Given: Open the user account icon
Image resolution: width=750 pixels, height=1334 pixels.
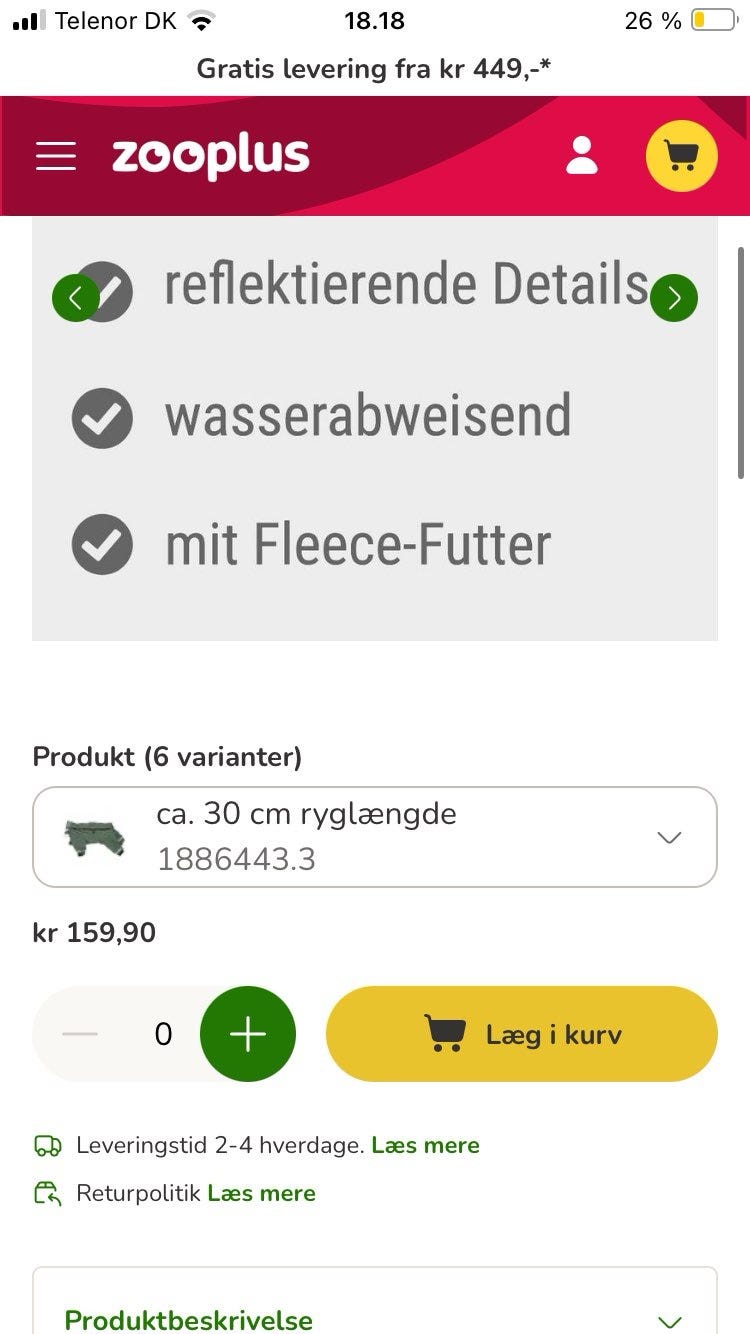Looking at the screenshot, I should pyautogui.click(x=581, y=155).
